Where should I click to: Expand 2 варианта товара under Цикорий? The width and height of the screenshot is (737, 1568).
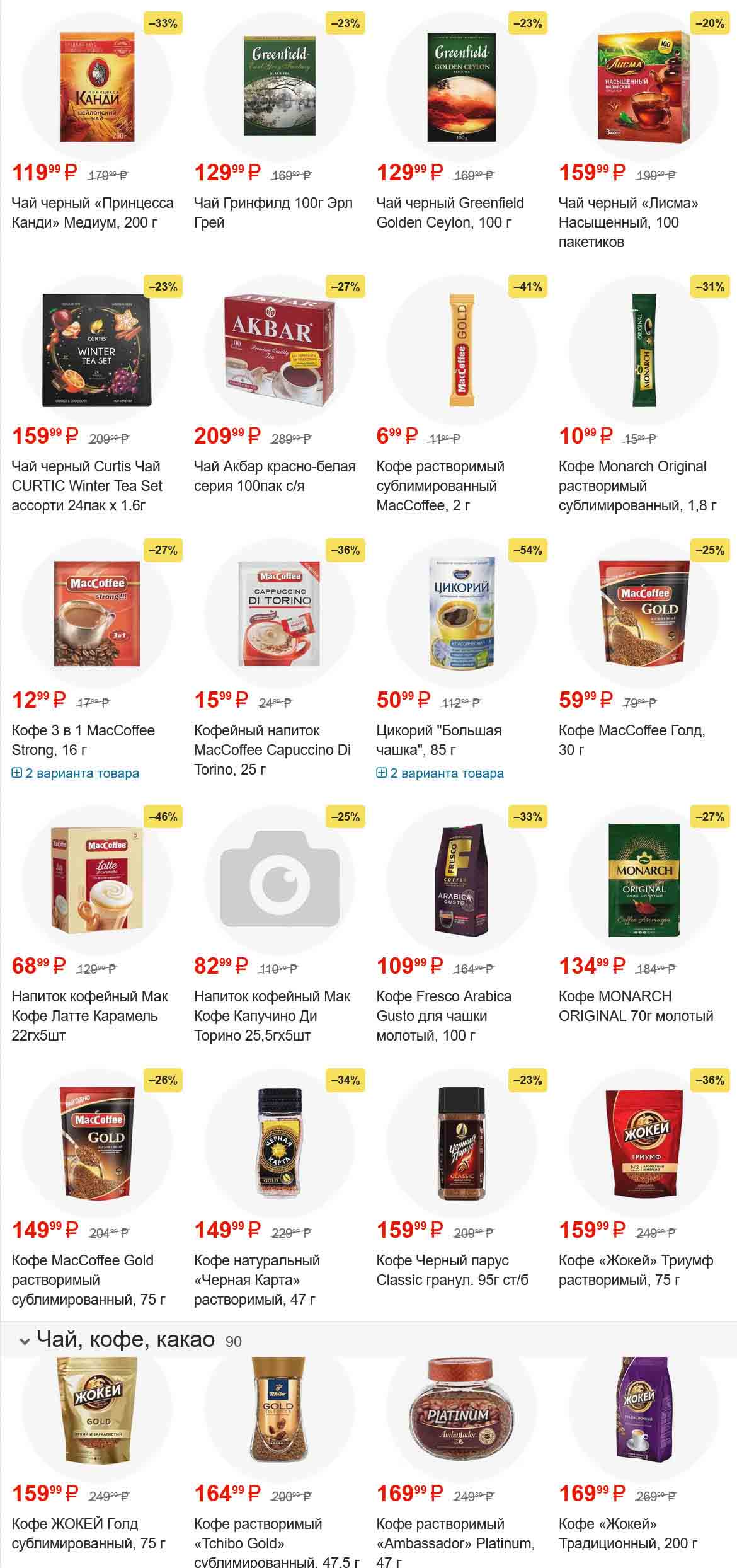coord(440,773)
